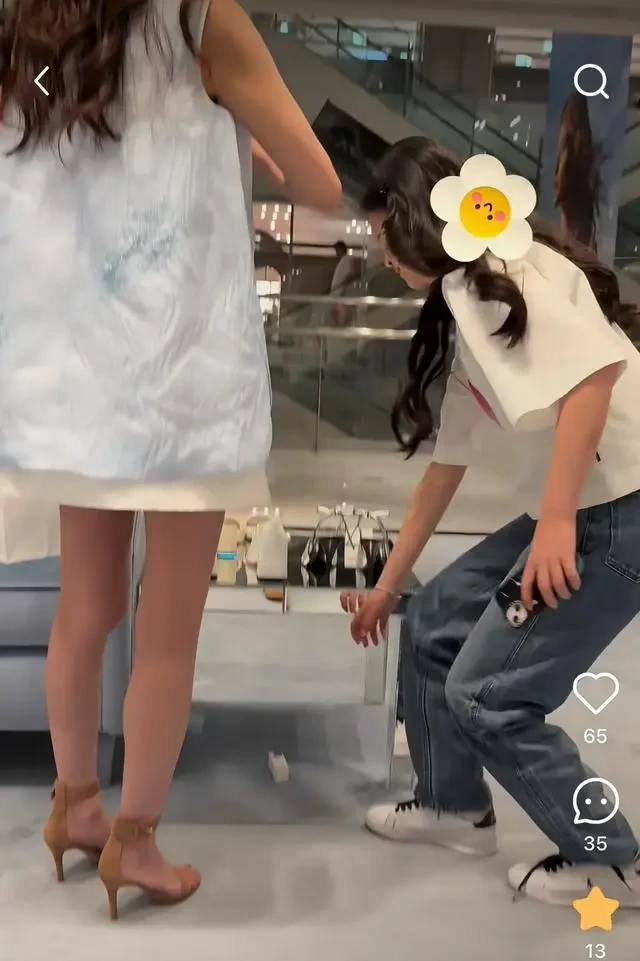The width and height of the screenshot is (640, 961).
Task: Go back using the top-left arrow
Action: (41, 81)
